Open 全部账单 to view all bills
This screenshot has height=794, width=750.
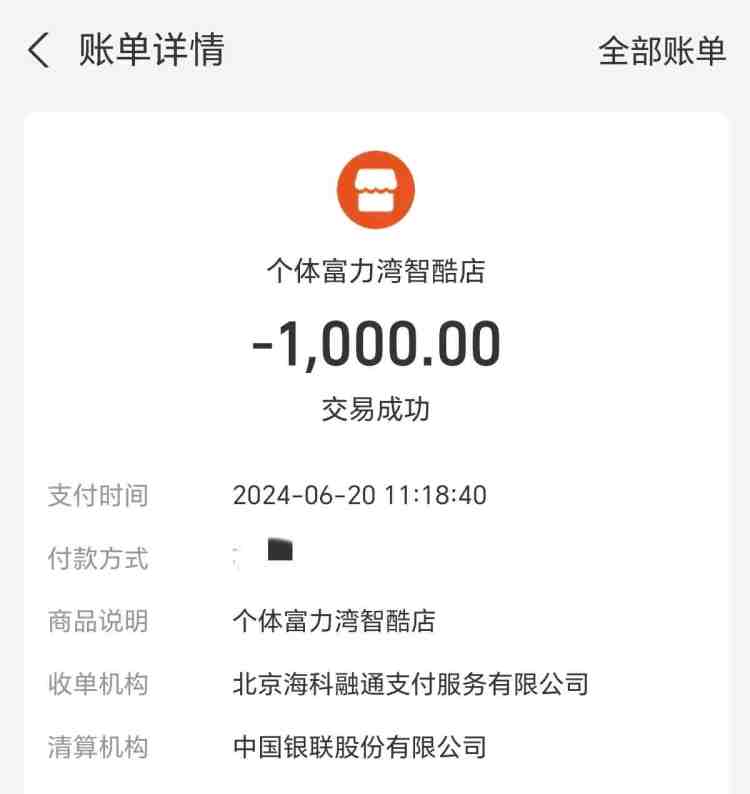pyautogui.click(x=661, y=51)
